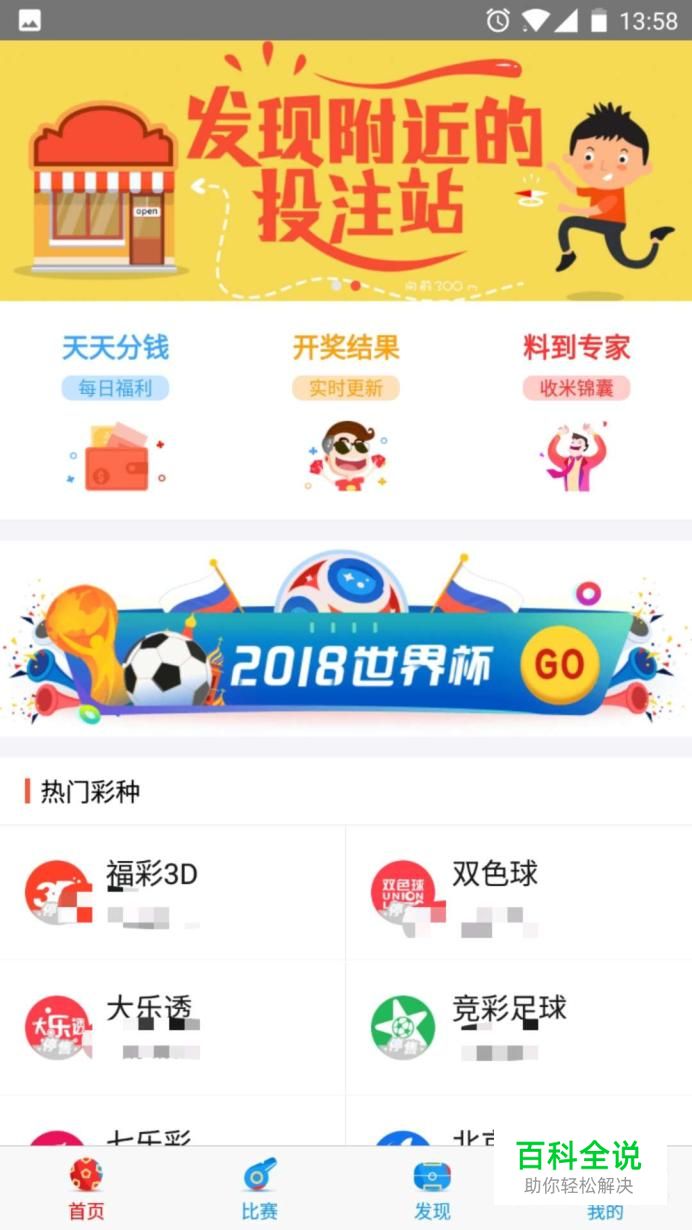Open the nearby betting station banner

346,170
